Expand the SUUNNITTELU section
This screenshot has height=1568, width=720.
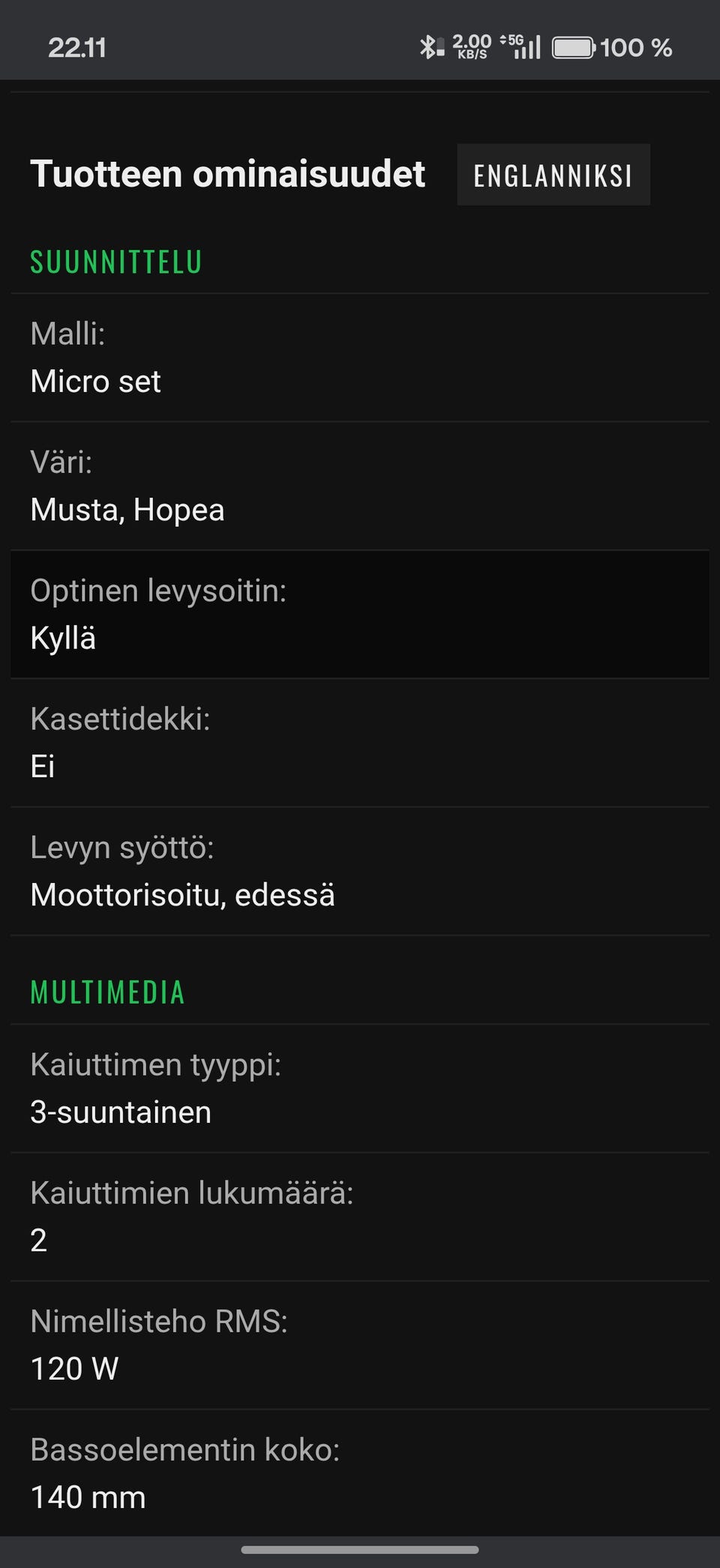coord(115,262)
